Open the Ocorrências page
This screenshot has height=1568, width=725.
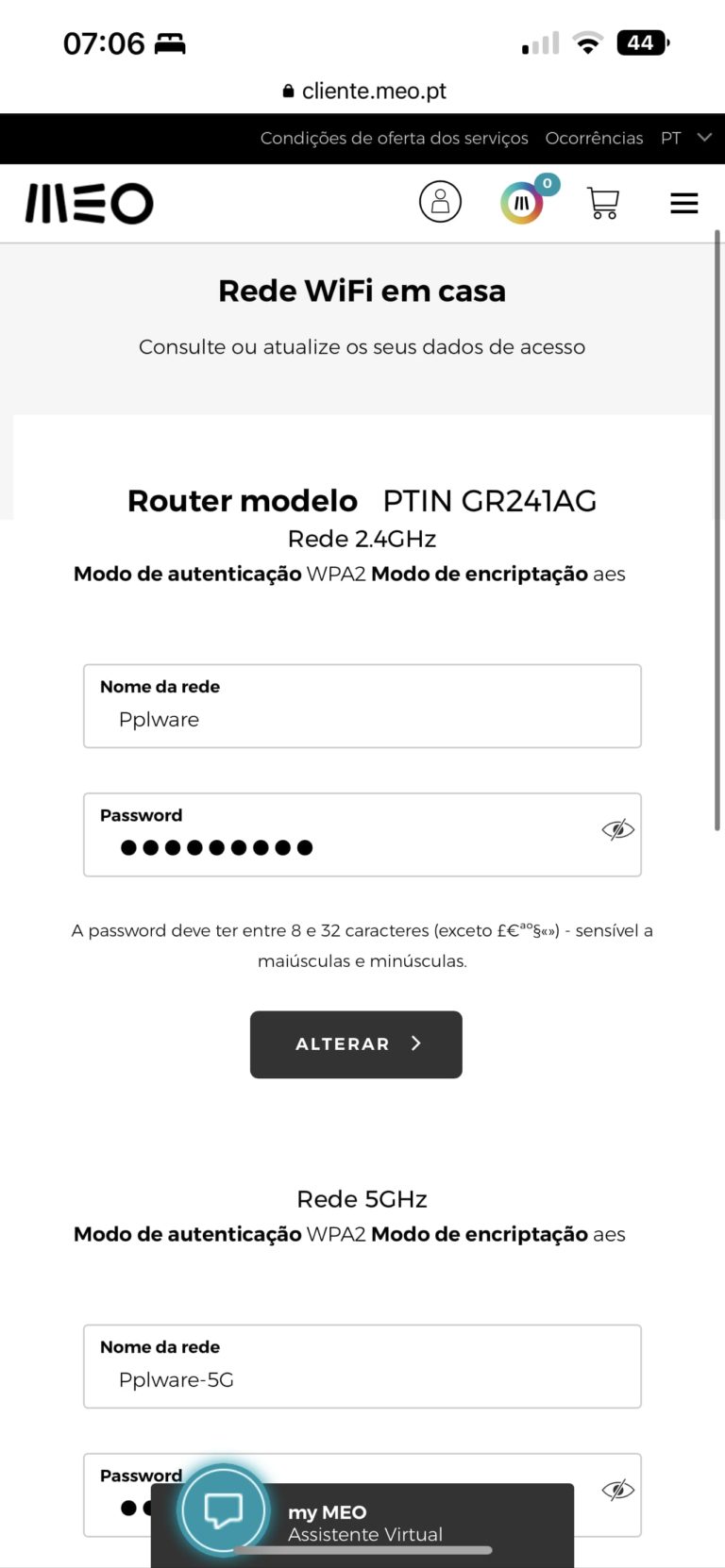594,138
